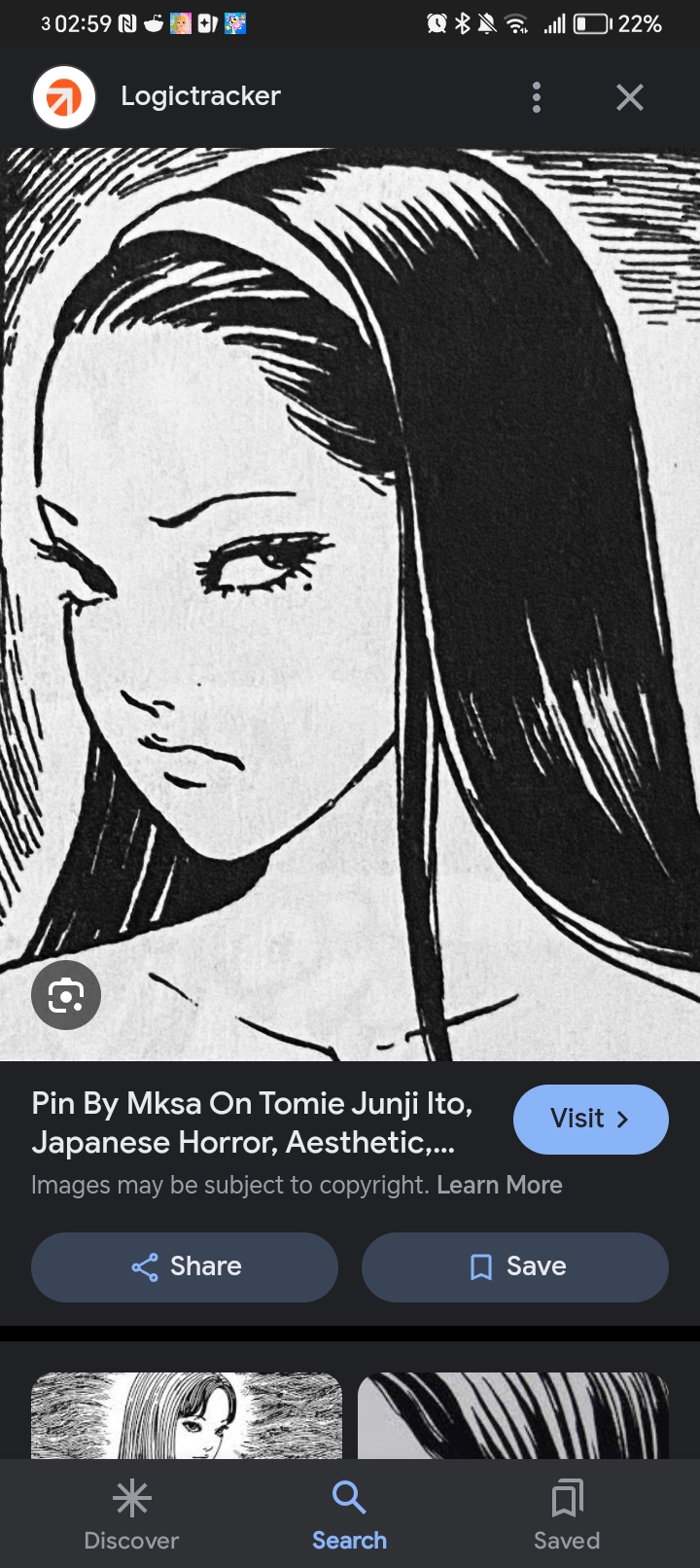
Task: Close the image viewer
Action: pos(630,97)
